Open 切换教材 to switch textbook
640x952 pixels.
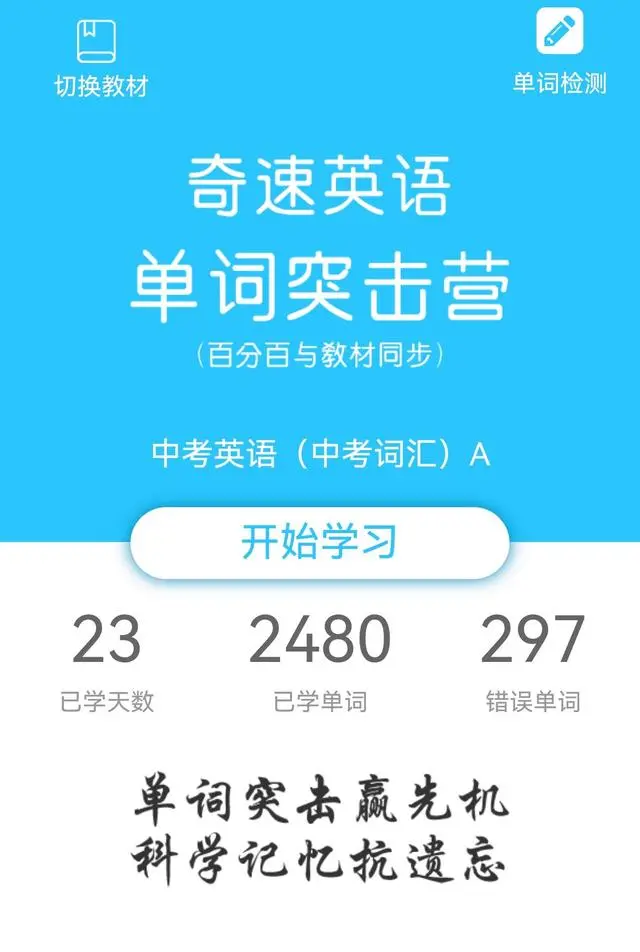click(x=99, y=58)
